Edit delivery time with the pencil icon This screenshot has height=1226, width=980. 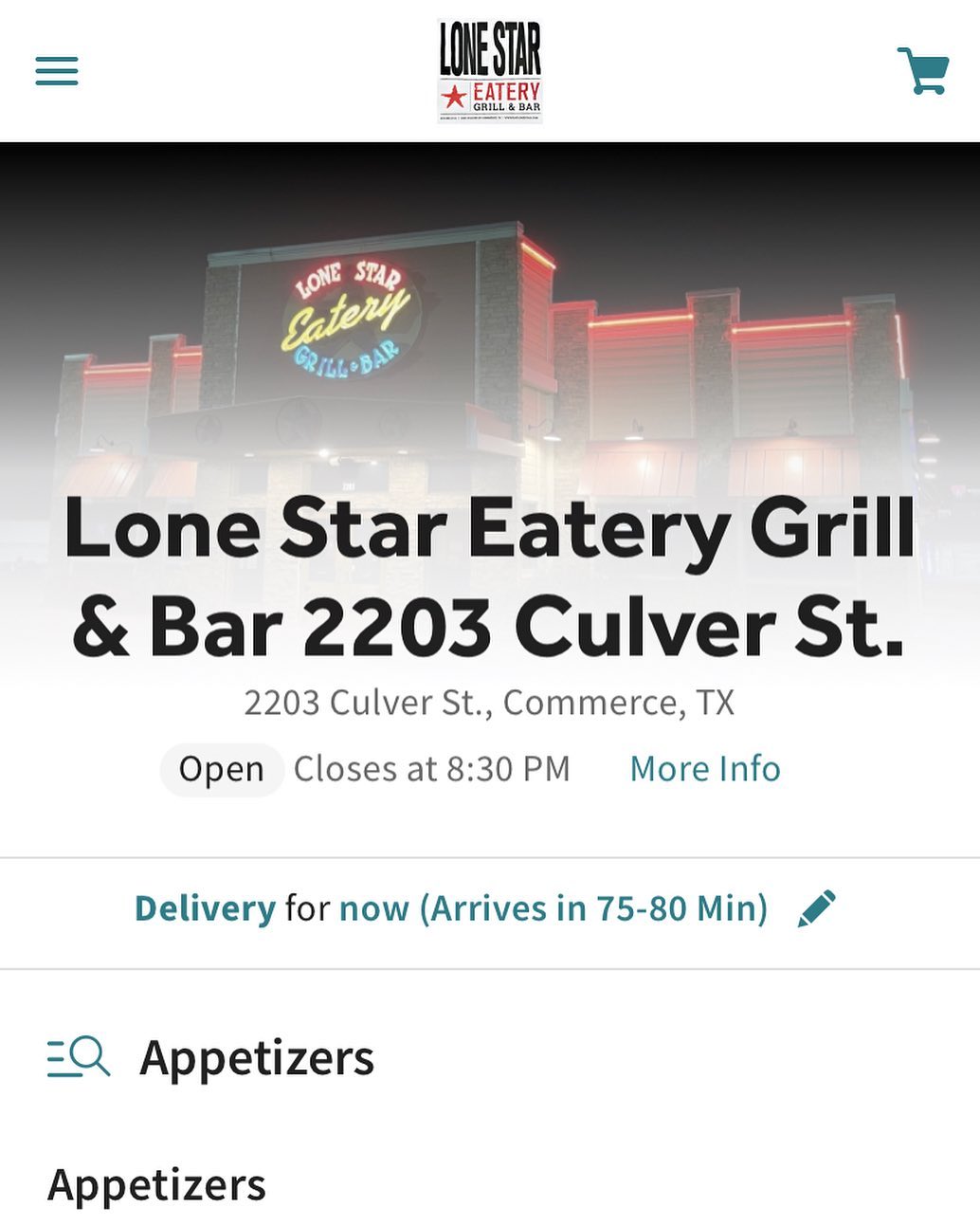coord(817,908)
